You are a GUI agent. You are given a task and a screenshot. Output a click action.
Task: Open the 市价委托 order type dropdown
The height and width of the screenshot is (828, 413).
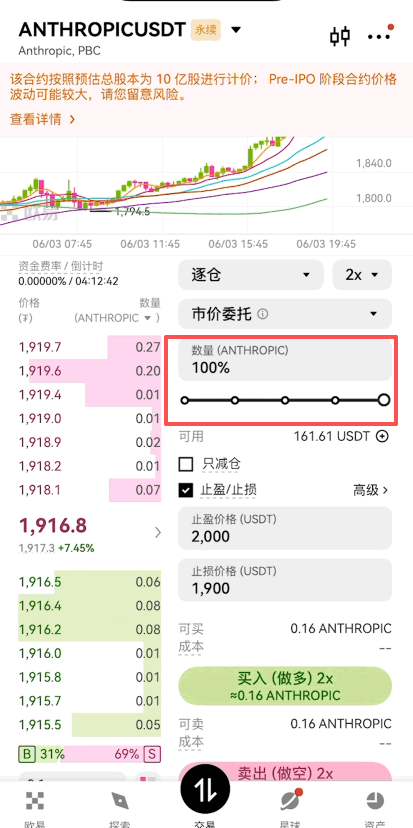tap(285, 314)
